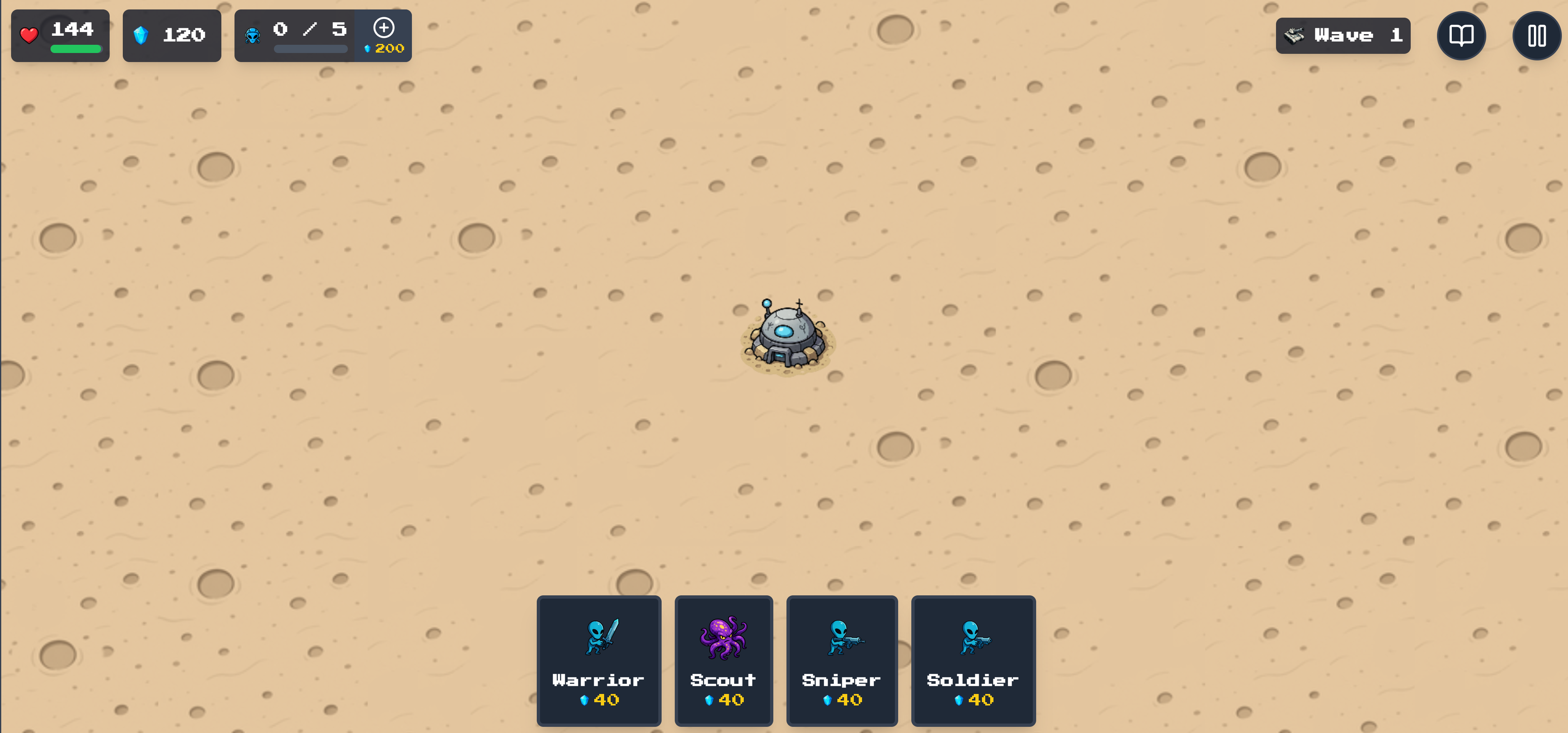Select the Scout unit card

pyautogui.click(x=723, y=660)
